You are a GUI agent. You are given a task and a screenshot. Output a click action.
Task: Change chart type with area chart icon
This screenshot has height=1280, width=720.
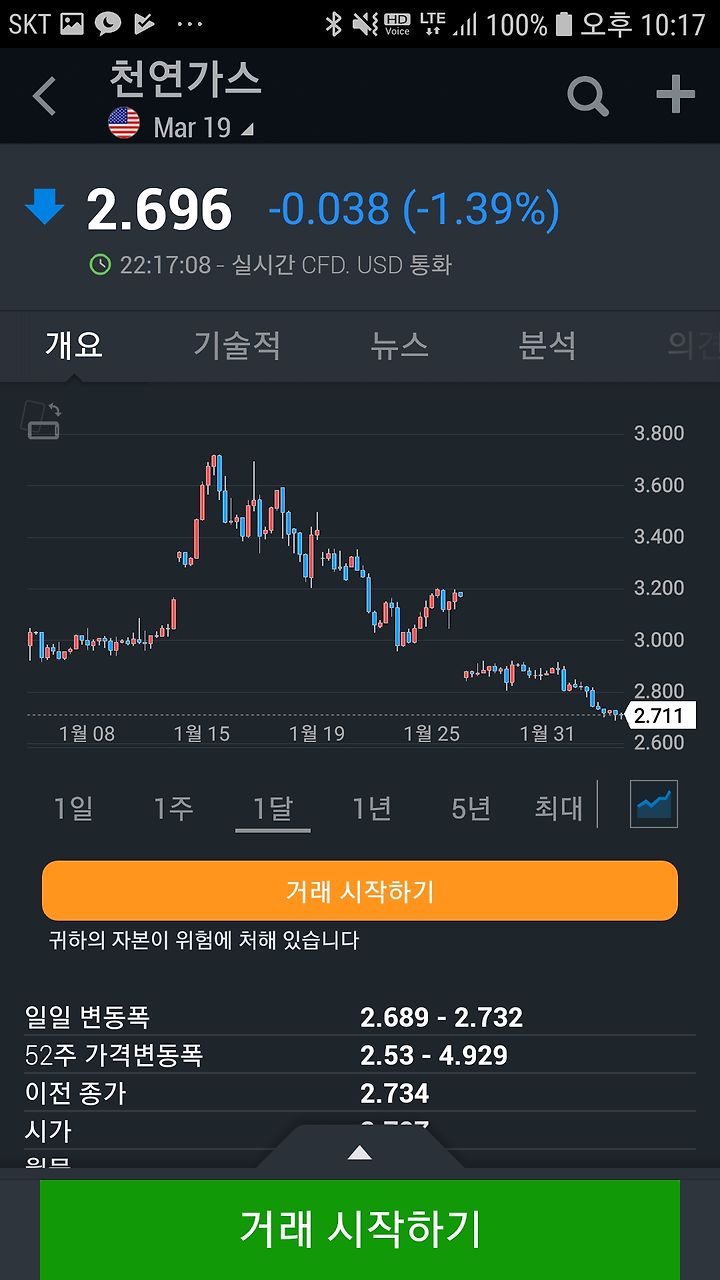(654, 804)
